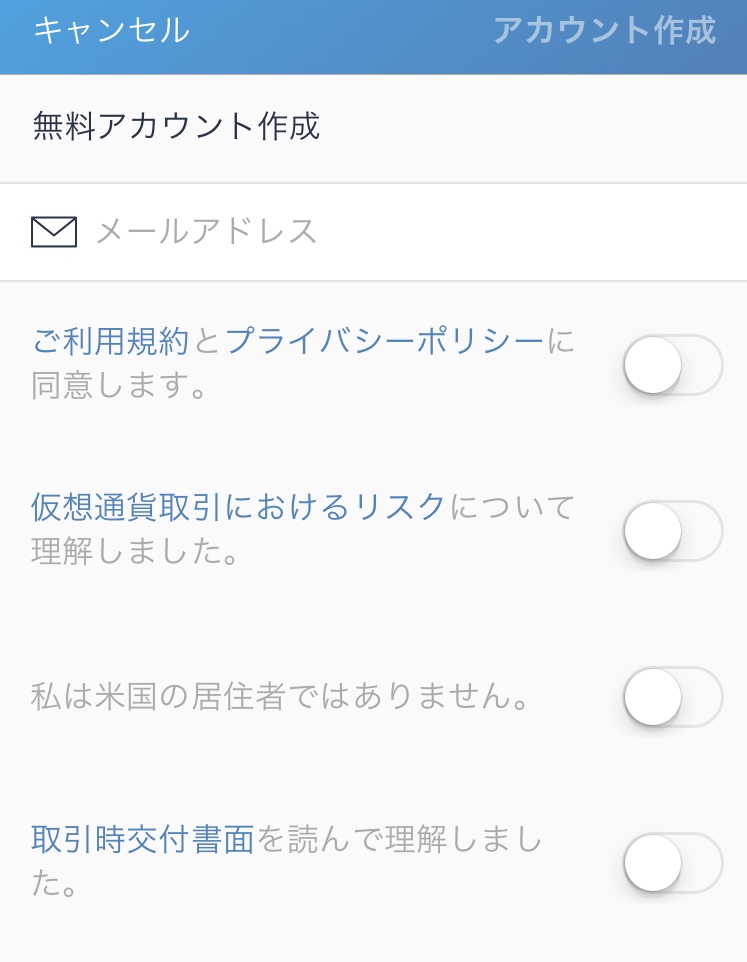The height and width of the screenshot is (962, 747).
Task: Turn on the 仮想通貨取引リスク understanding switch
Action: [673, 531]
